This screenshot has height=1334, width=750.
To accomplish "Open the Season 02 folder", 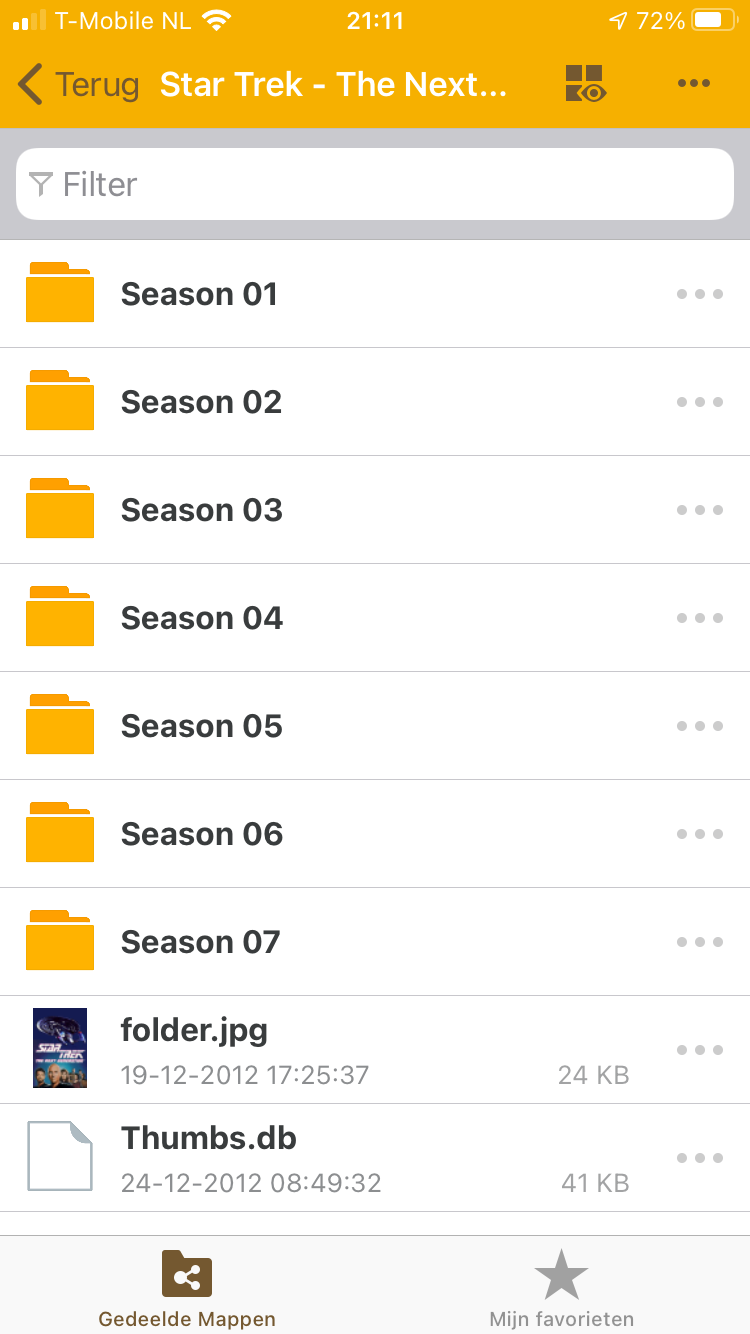I will coord(201,402).
